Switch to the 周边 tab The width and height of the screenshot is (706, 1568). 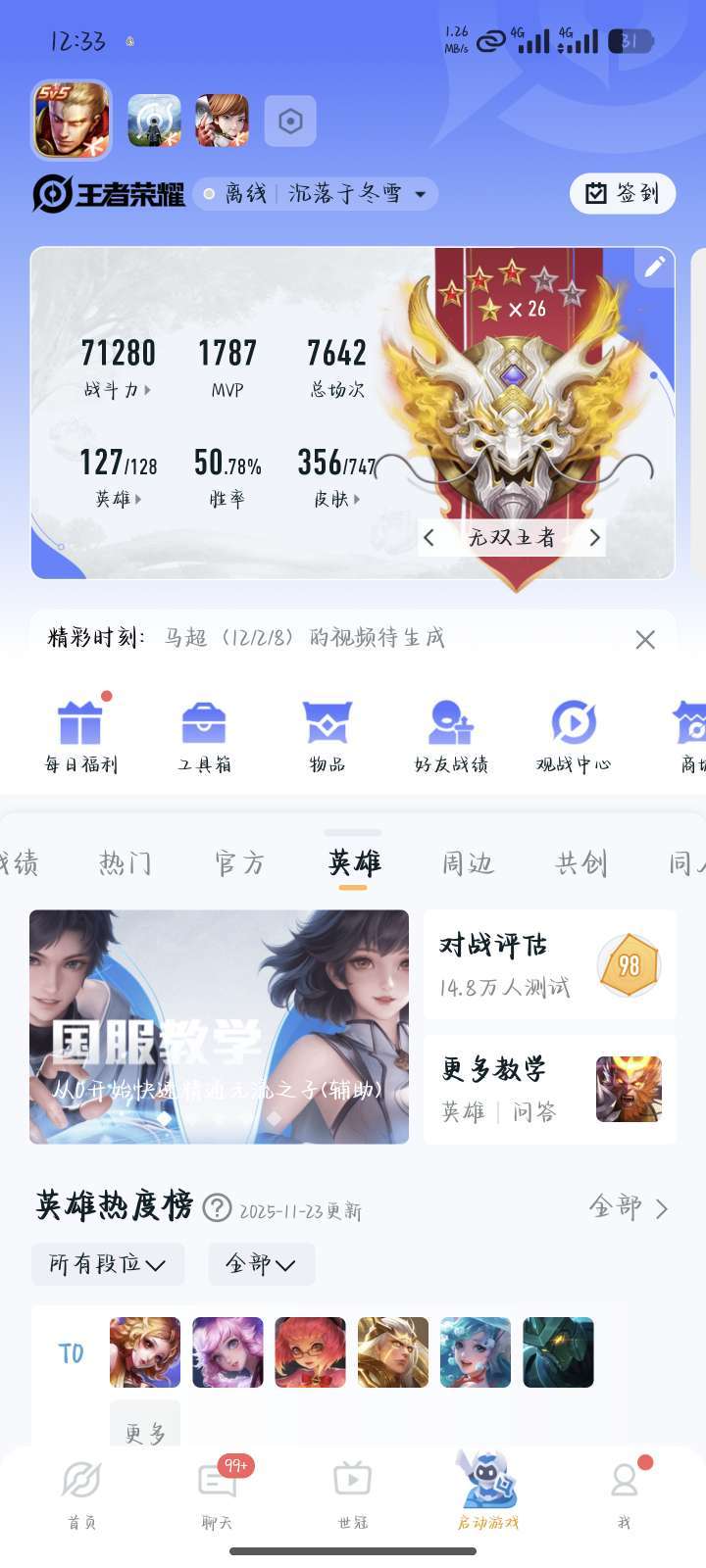(467, 863)
